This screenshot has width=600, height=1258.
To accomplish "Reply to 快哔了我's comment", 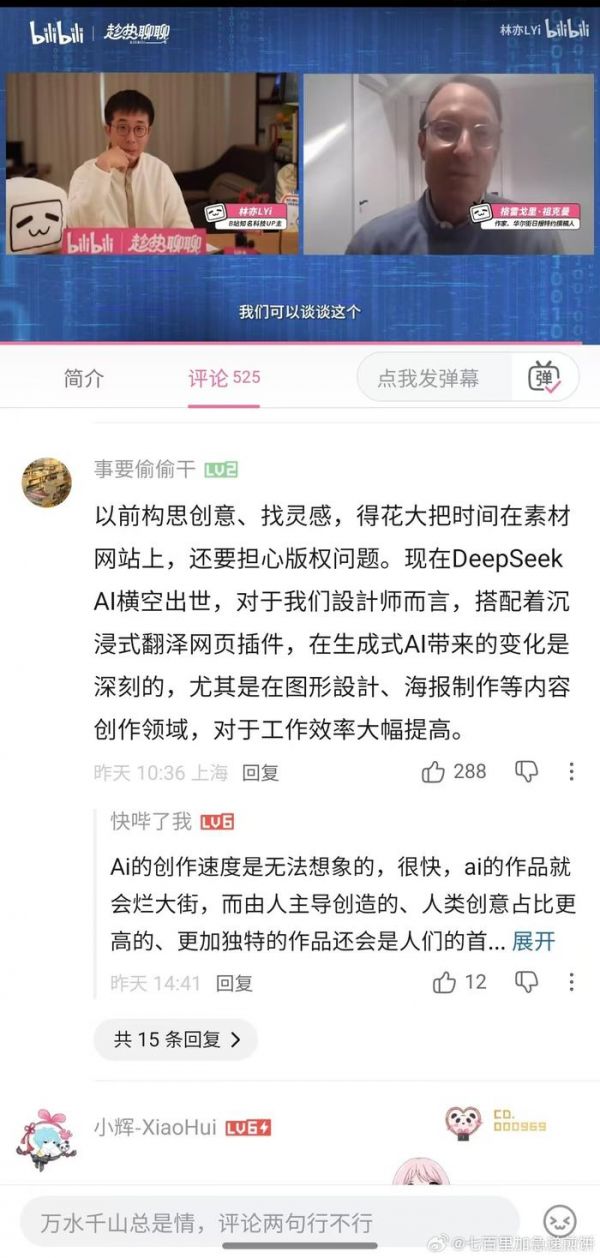I will click(235, 983).
